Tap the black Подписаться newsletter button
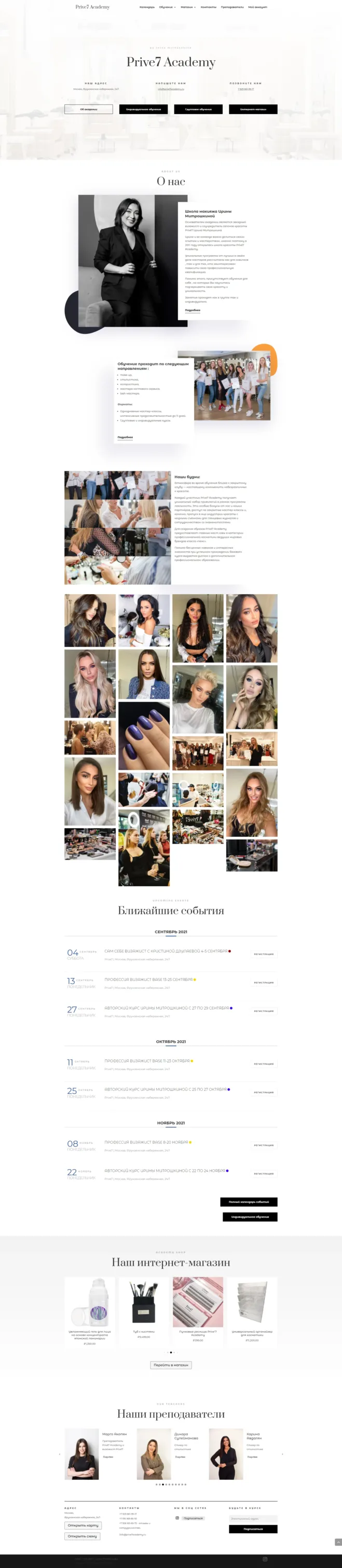This screenshot has height=1568, width=342. click(x=253, y=1529)
